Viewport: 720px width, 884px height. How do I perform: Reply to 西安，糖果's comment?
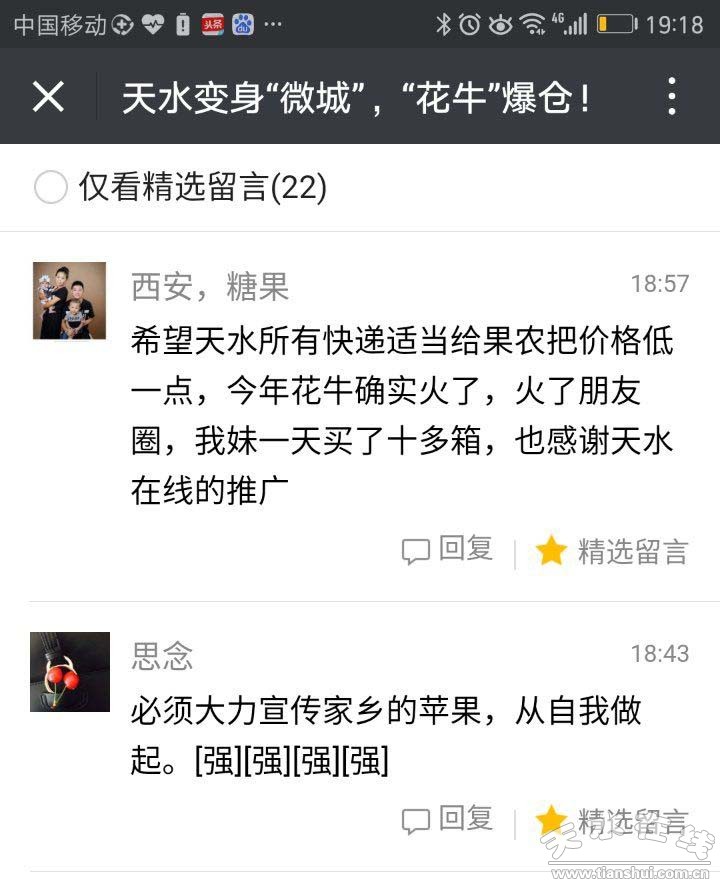[x=448, y=550]
